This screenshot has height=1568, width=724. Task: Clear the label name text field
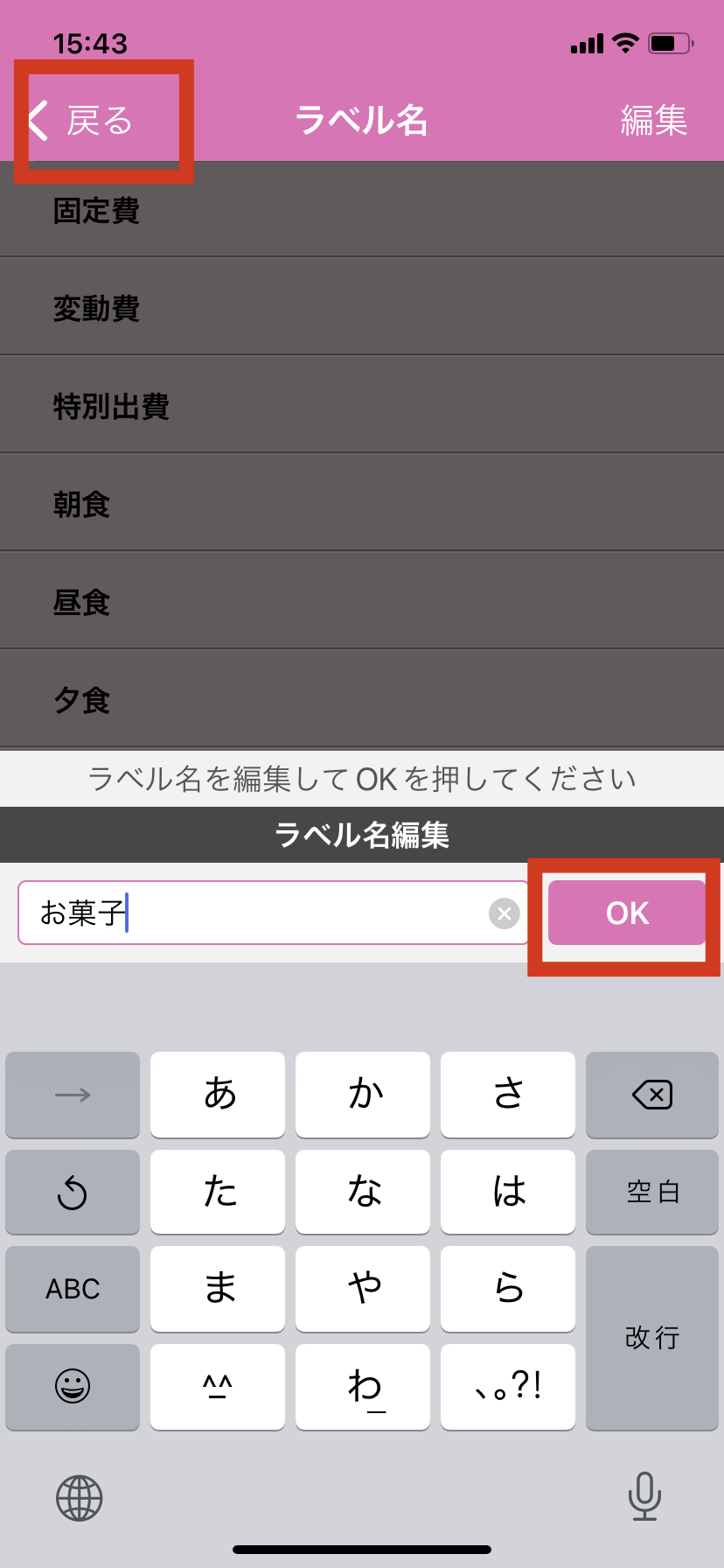(x=504, y=913)
